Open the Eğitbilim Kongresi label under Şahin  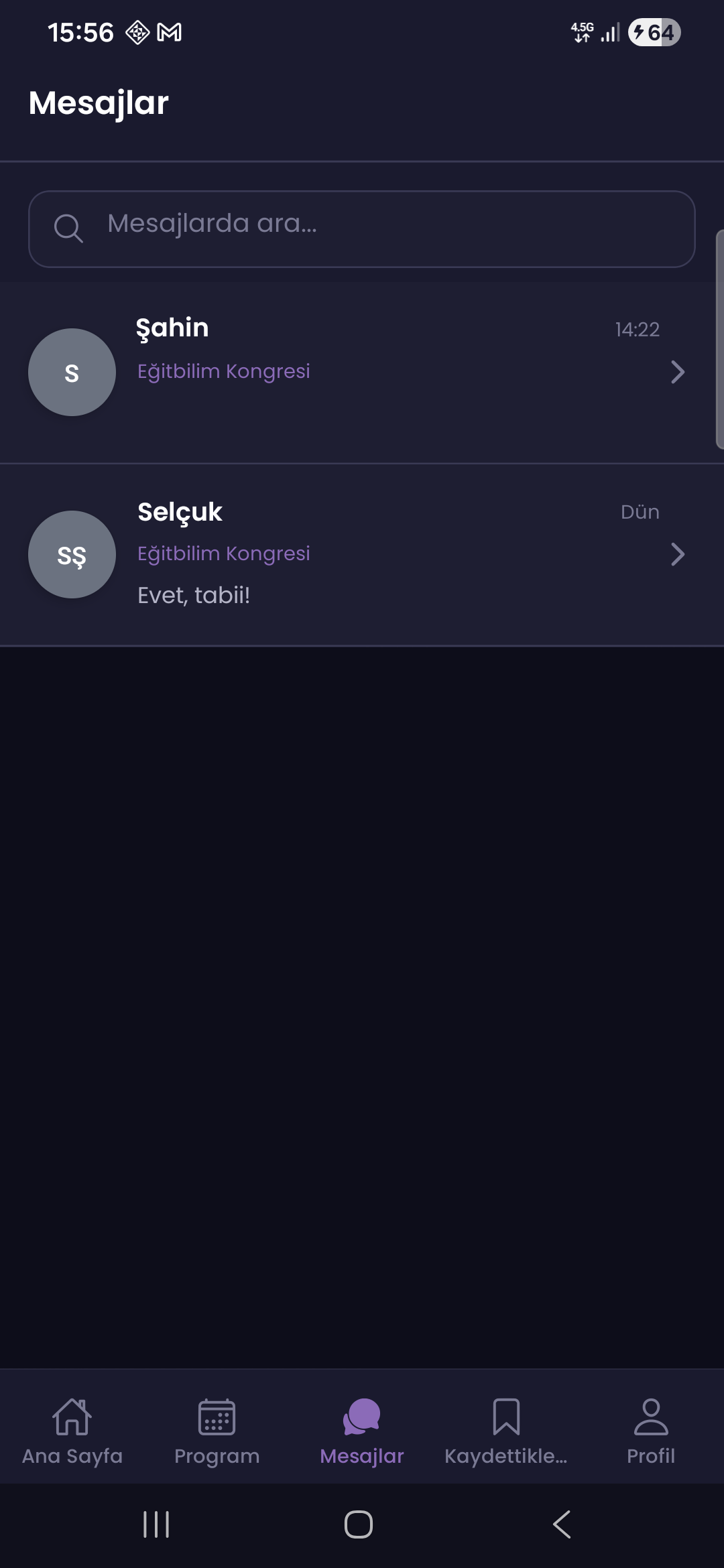(x=224, y=371)
